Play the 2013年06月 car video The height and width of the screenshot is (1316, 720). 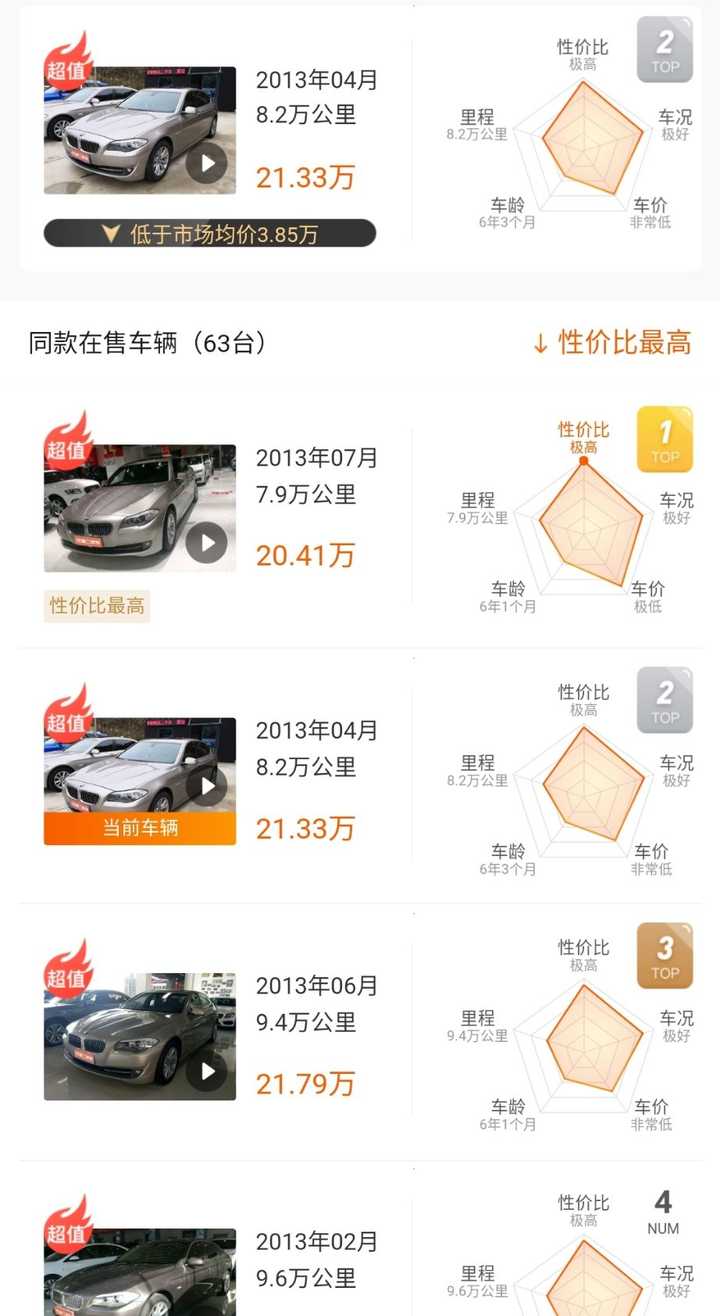pyautogui.click(x=206, y=1071)
